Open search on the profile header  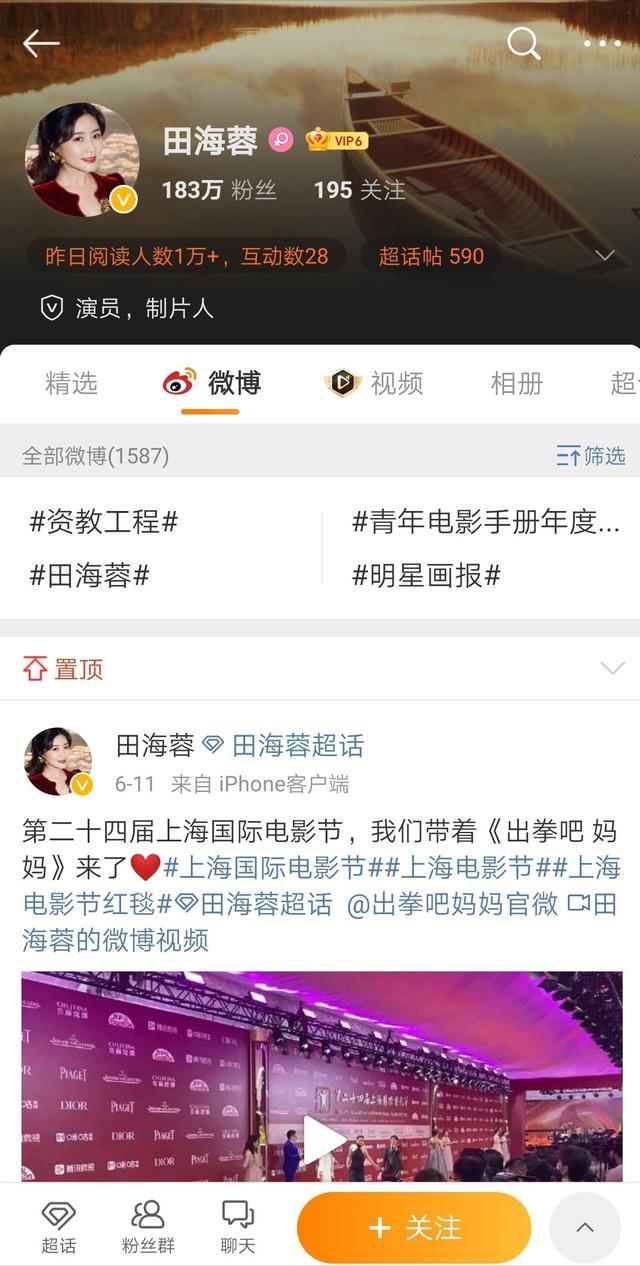(x=523, y=43)
